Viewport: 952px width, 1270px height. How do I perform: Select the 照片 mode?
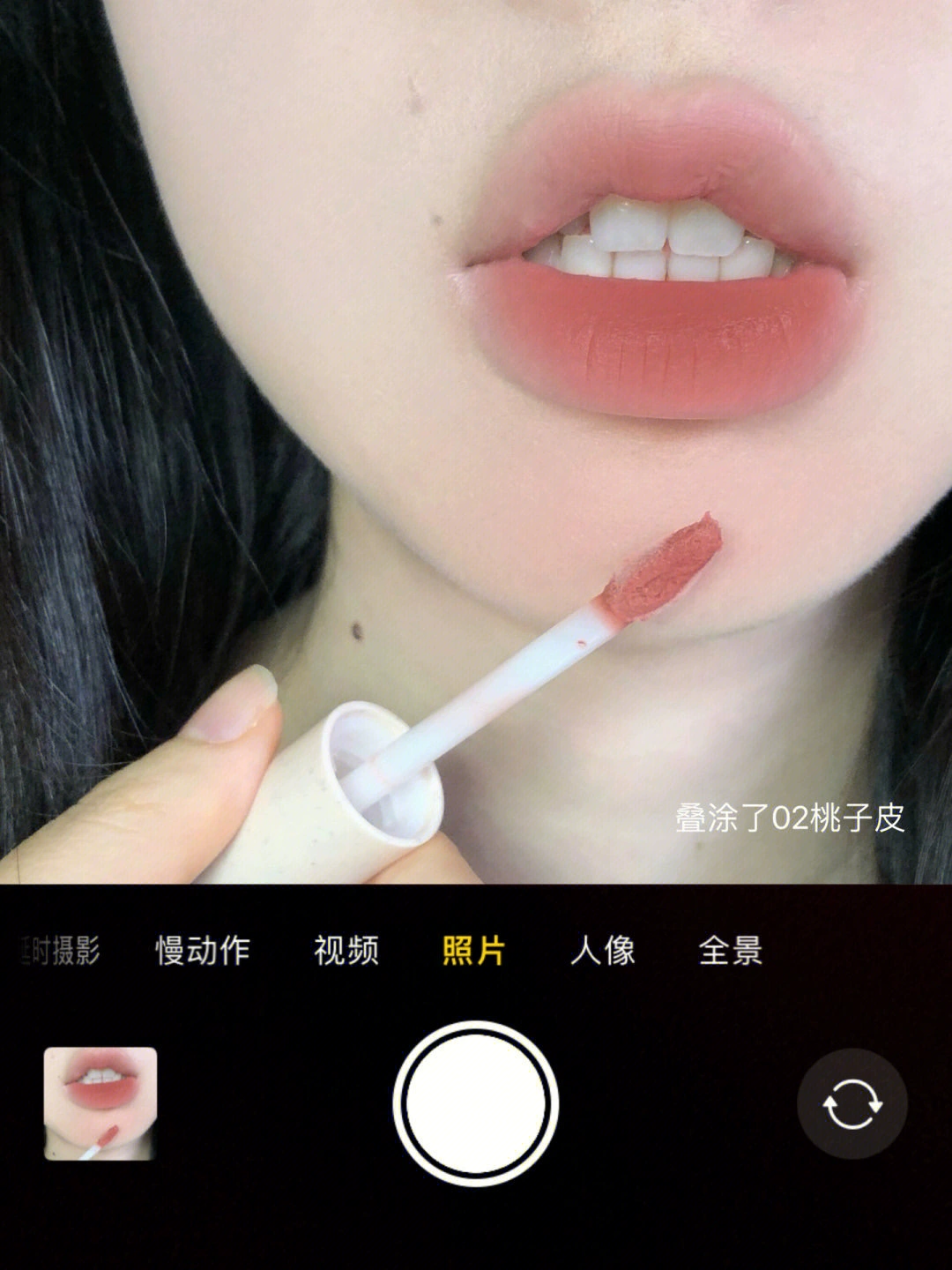474,951
